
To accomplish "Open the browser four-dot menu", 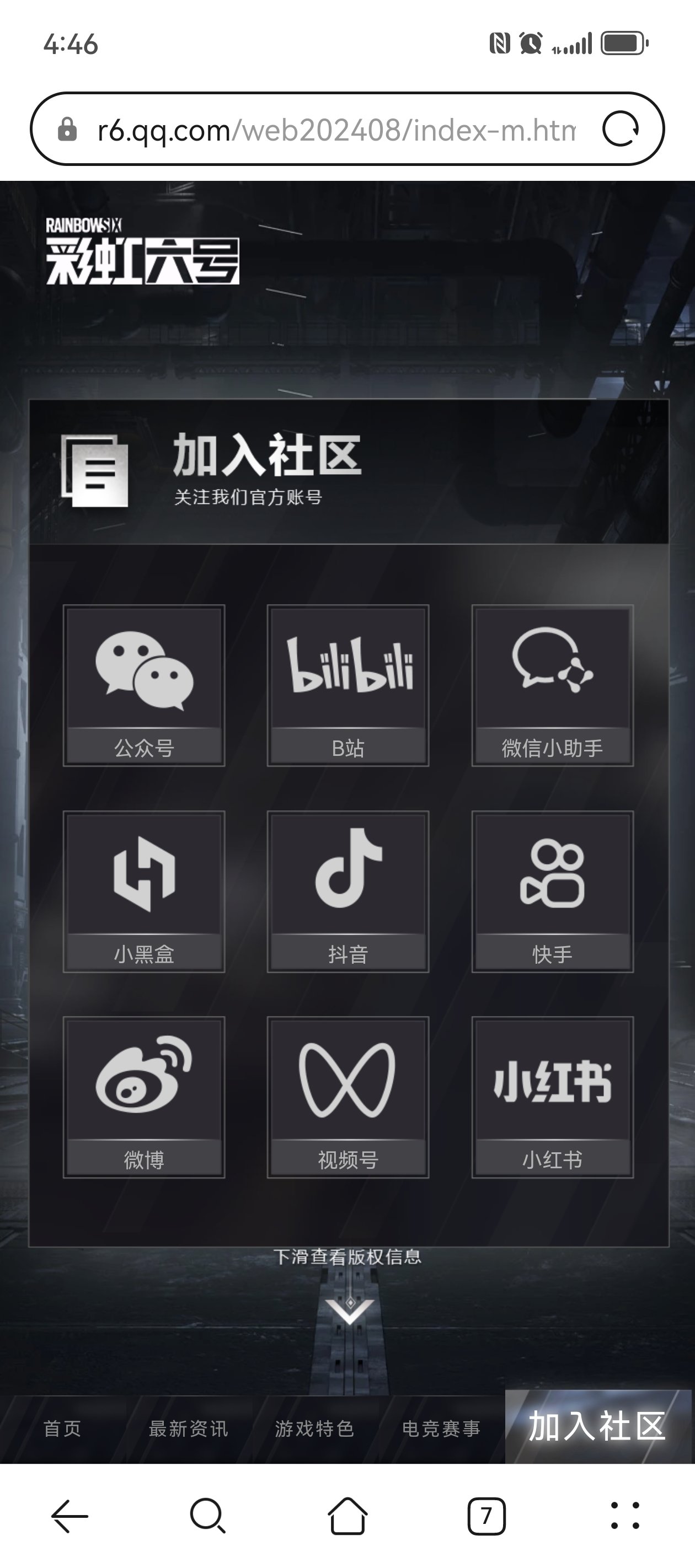I will 625,1516.
